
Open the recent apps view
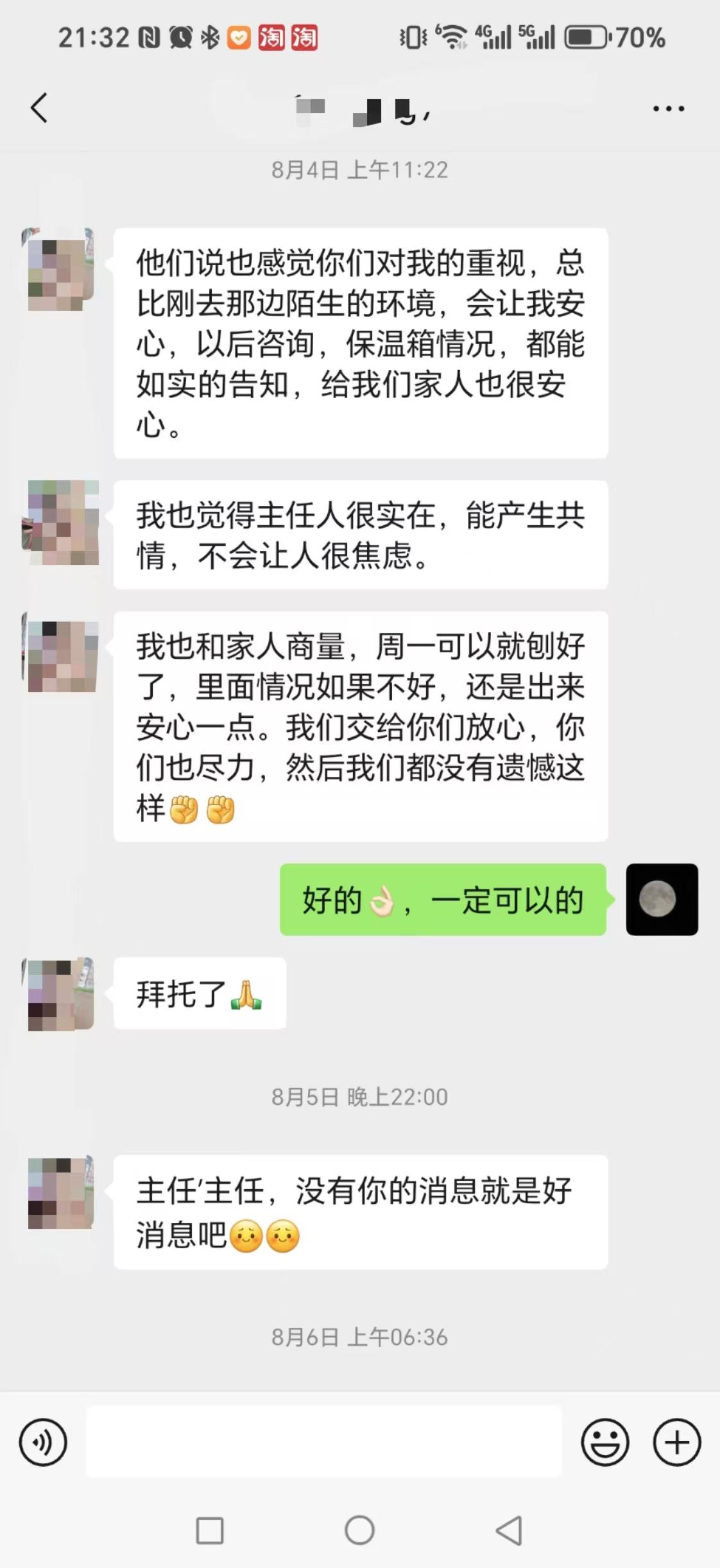point(210,1531)
